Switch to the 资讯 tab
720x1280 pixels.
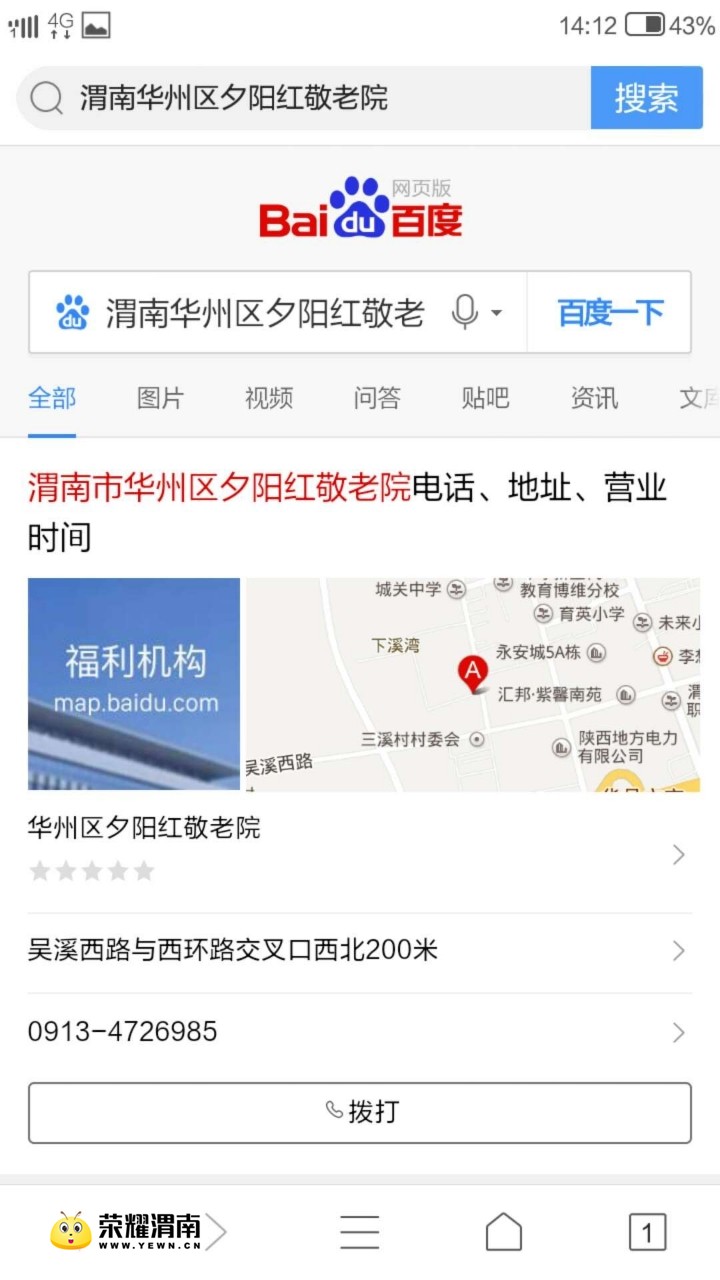(x=594, y=398)
